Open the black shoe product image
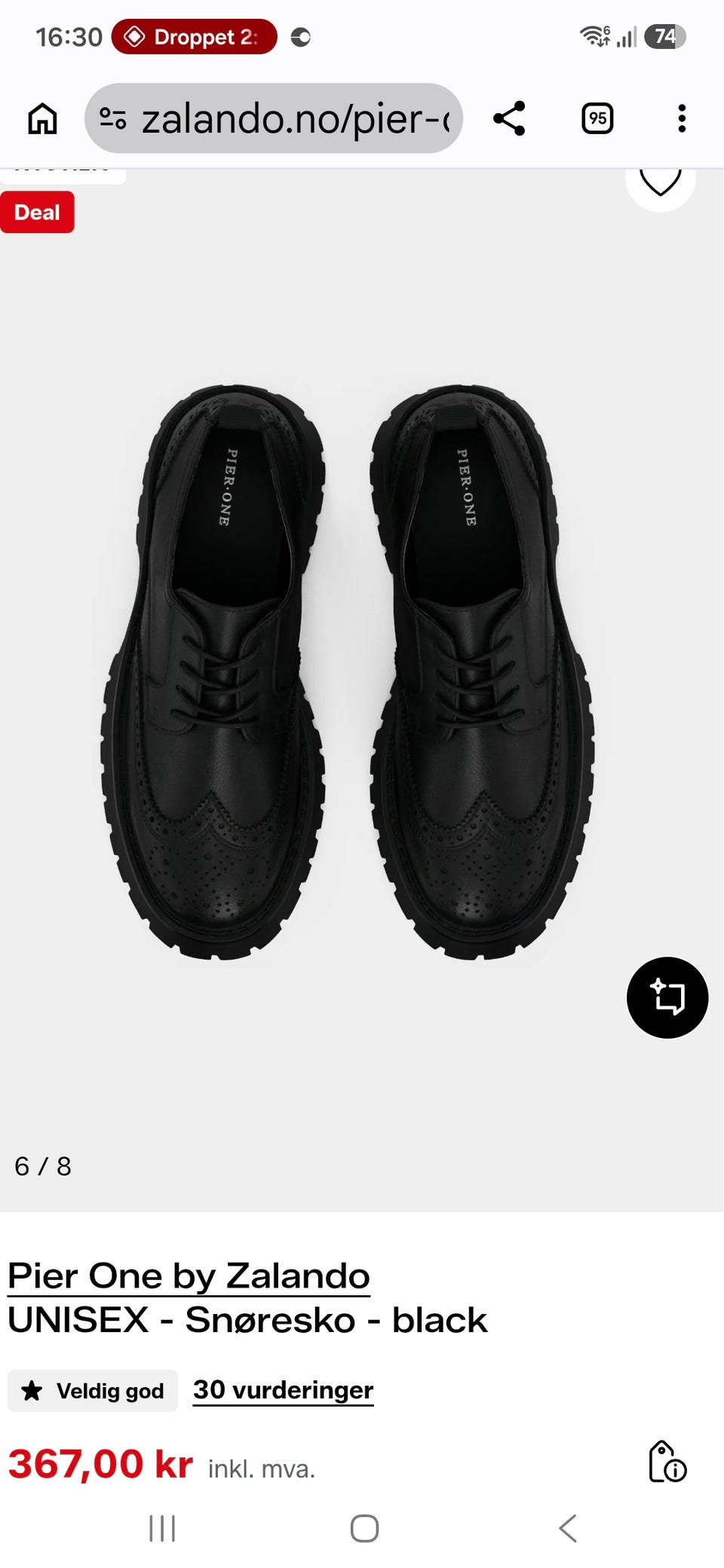The image size is (724, 1568). tap(347, 671)
